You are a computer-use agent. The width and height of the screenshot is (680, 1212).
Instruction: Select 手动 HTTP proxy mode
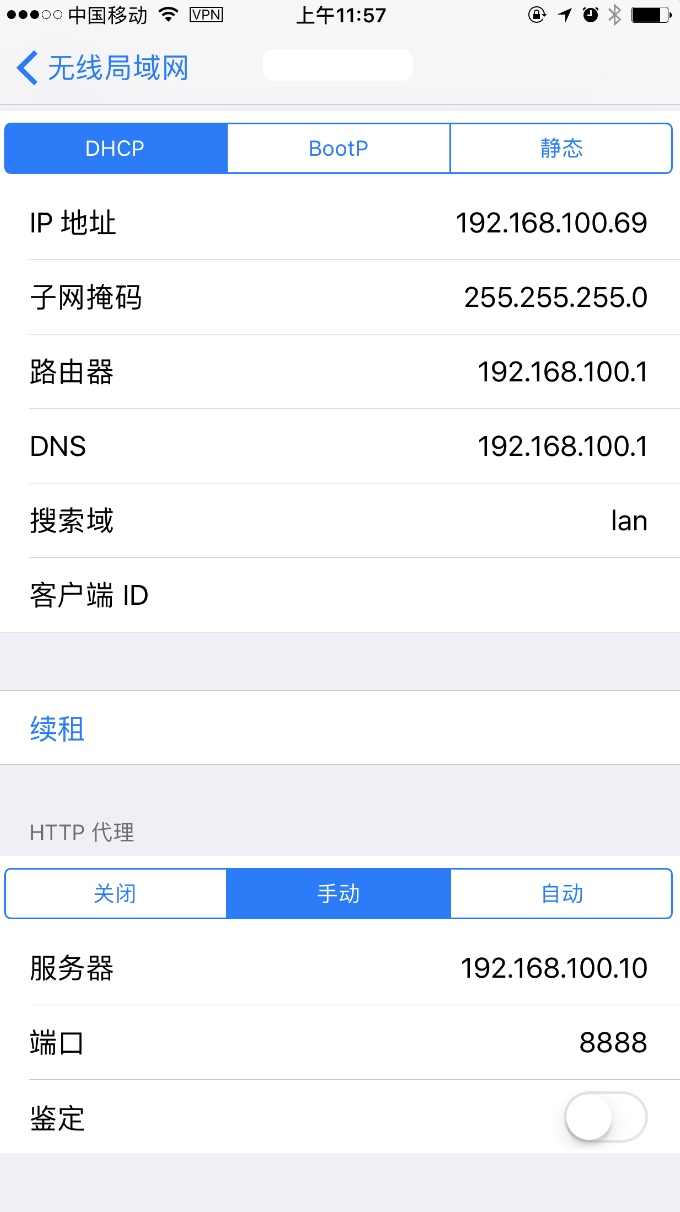pyautogui.click(x=338, y=894)
